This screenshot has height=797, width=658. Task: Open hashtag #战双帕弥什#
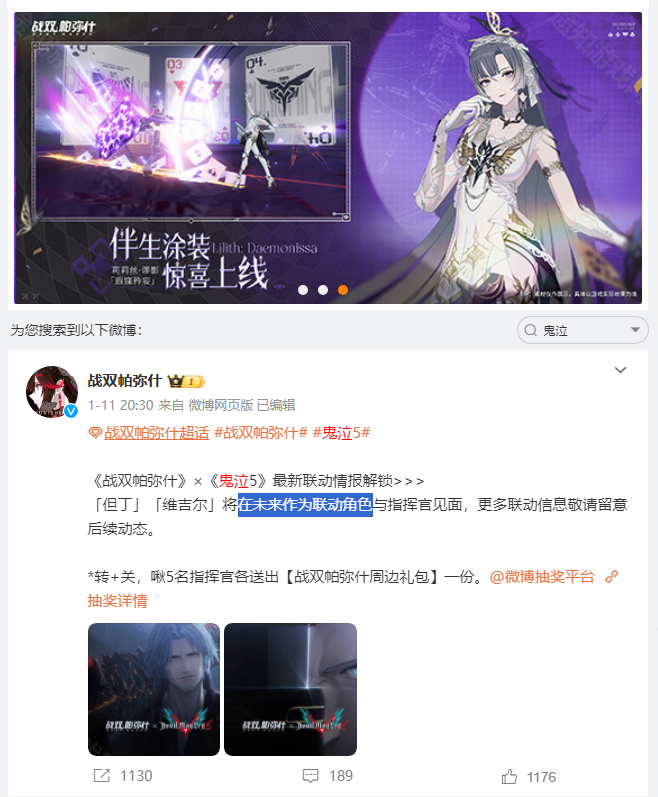pyautogui.click(x=260, y=433)
